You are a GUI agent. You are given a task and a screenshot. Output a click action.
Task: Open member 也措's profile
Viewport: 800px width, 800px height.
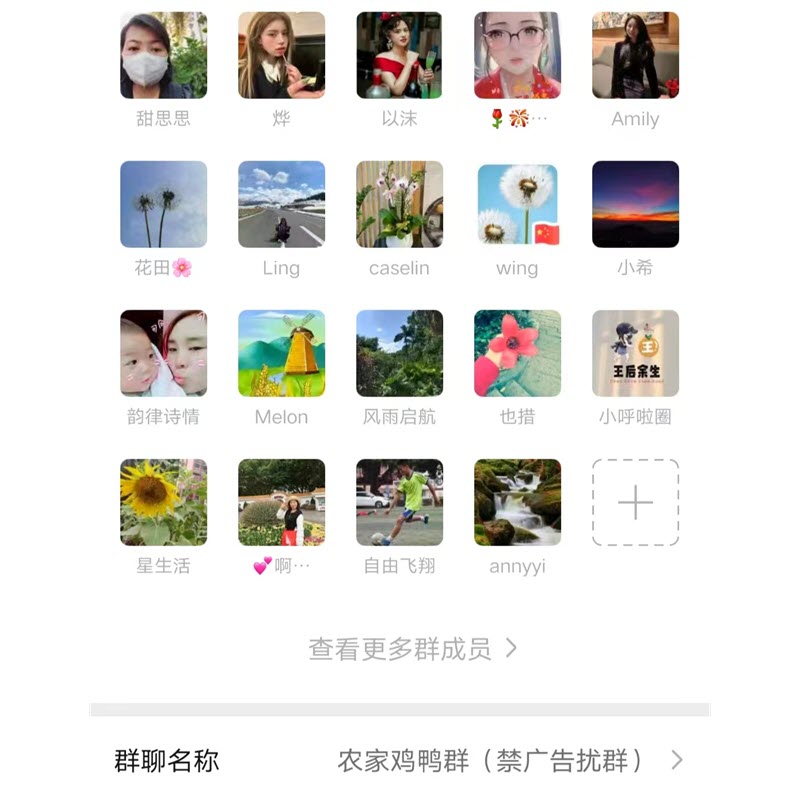[x=517, y=353]
